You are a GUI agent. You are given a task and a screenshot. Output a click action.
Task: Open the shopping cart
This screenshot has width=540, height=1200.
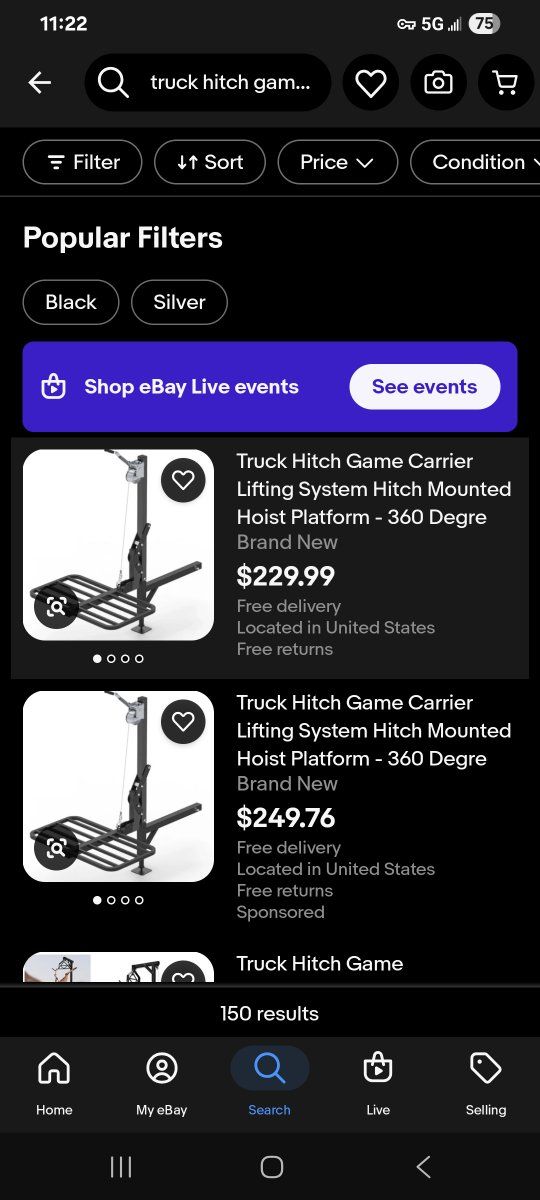point(506,83)
